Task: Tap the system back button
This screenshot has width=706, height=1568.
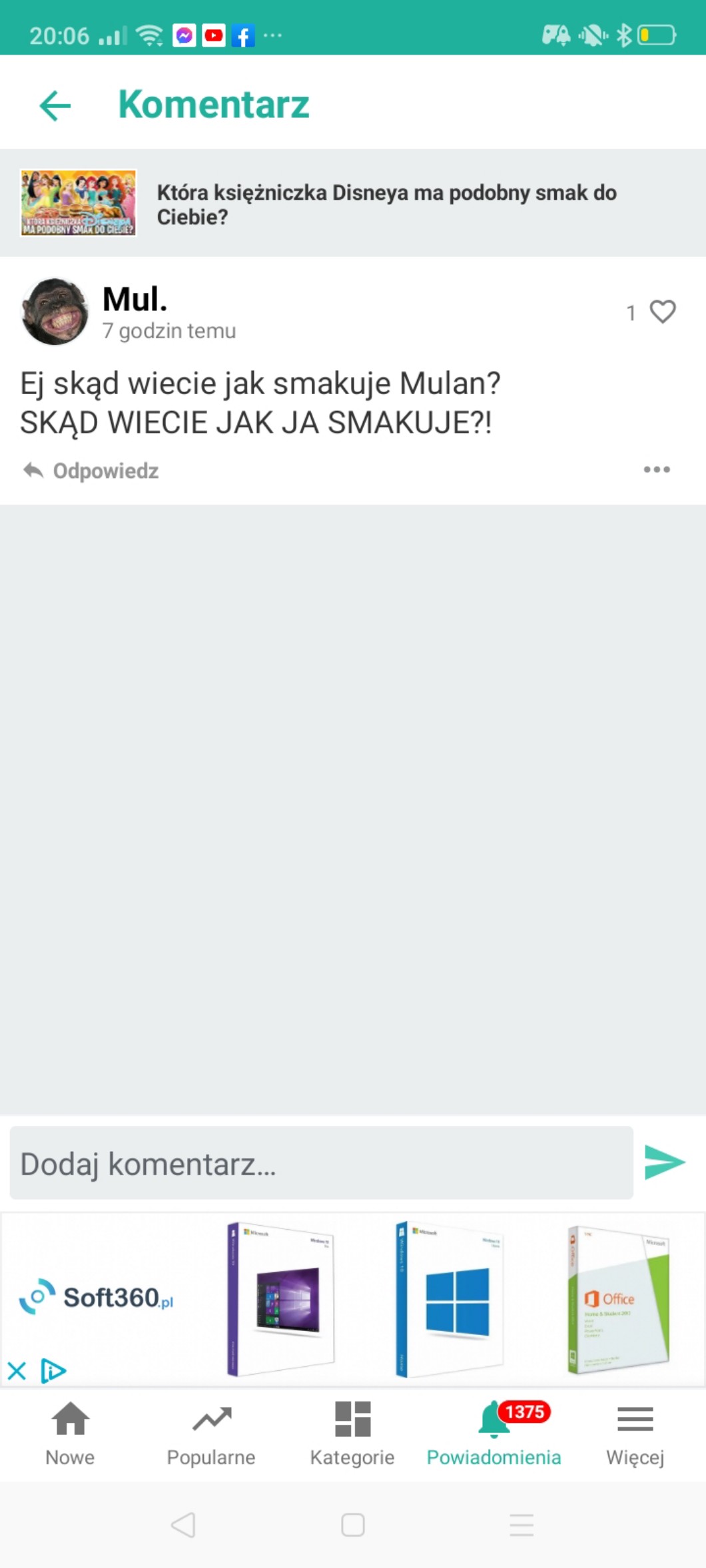Action: click(x=183, y=1525)
